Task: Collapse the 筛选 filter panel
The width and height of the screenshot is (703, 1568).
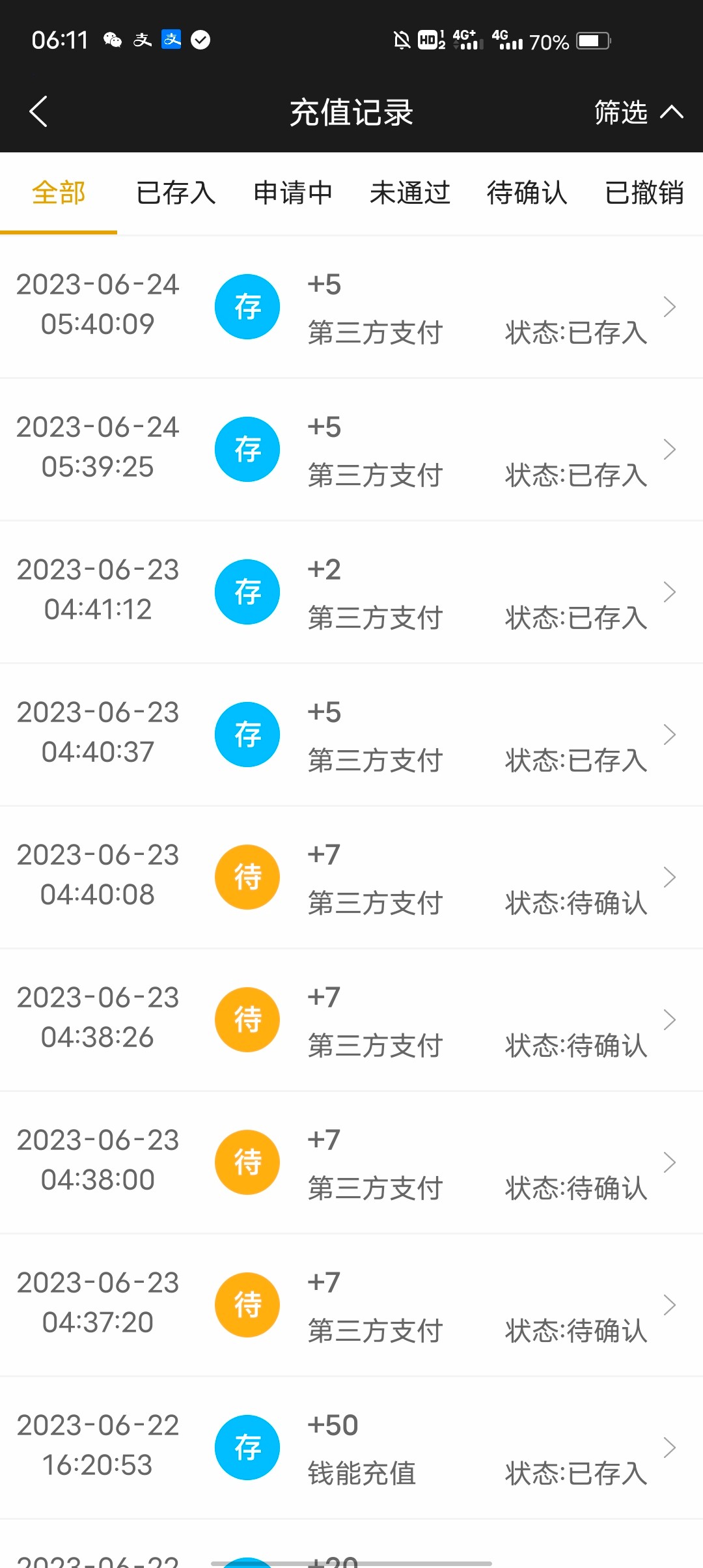Action: coord(635,111)
